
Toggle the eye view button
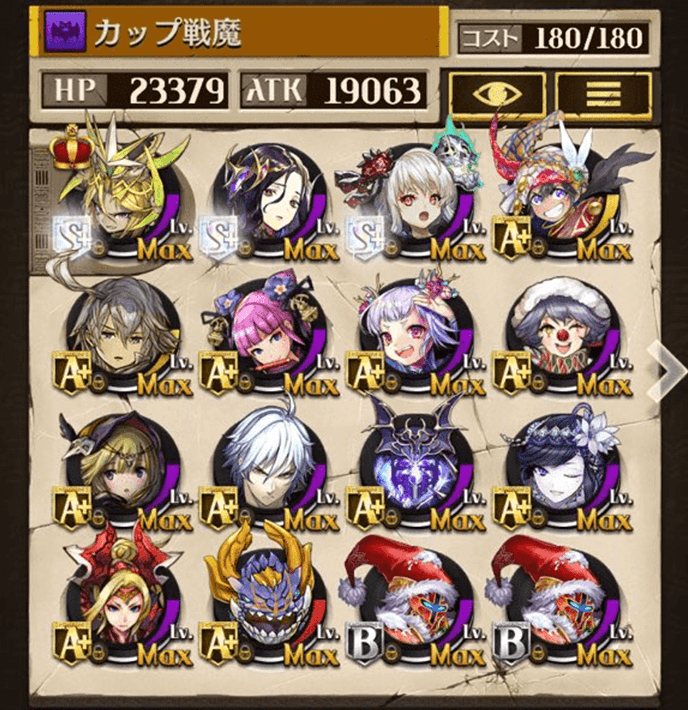pyautogui.click(x=498, y=92)
